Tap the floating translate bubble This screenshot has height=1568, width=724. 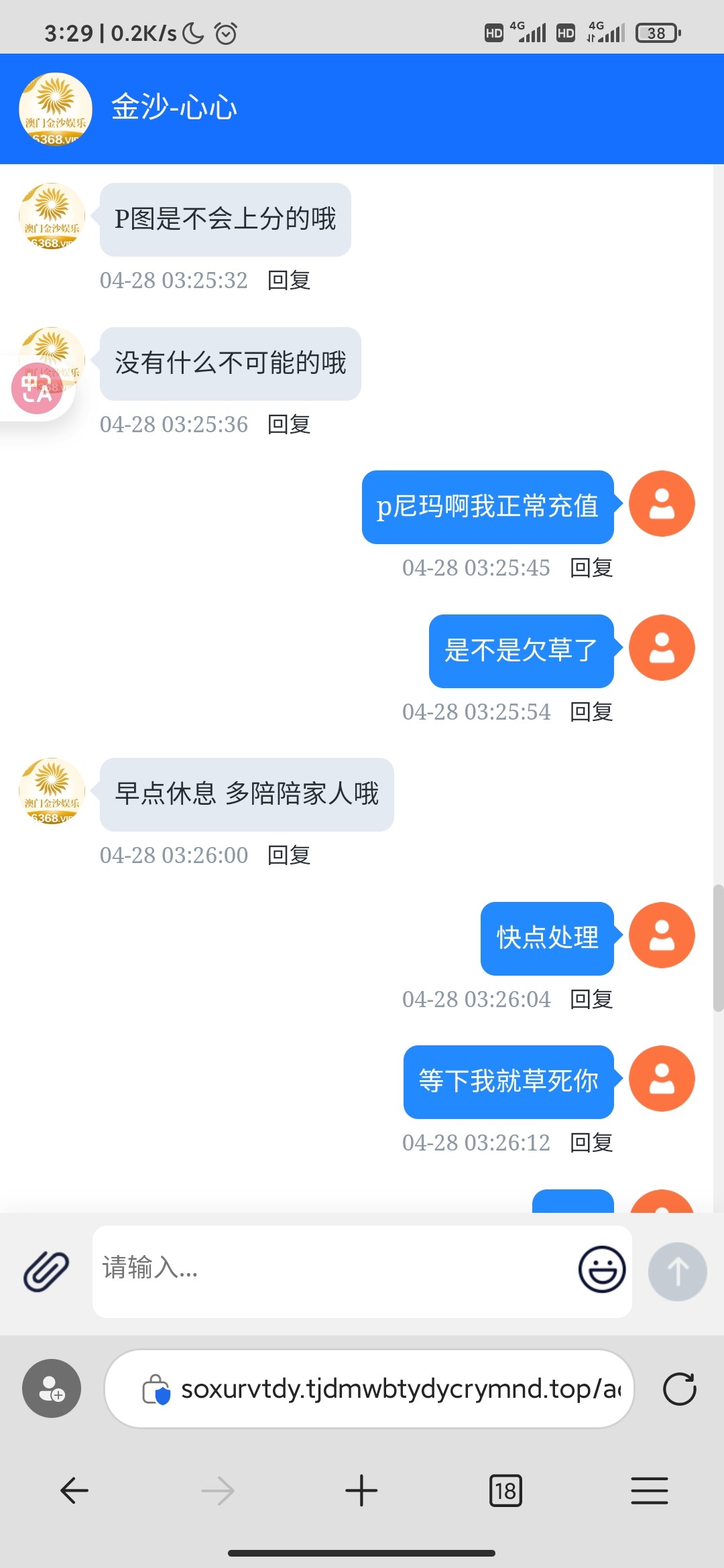click(37, 388)
